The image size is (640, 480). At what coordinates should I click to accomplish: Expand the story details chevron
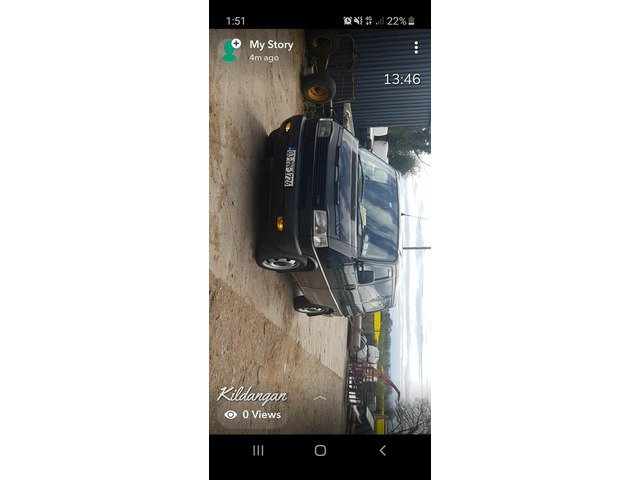(x=320, y=397)
